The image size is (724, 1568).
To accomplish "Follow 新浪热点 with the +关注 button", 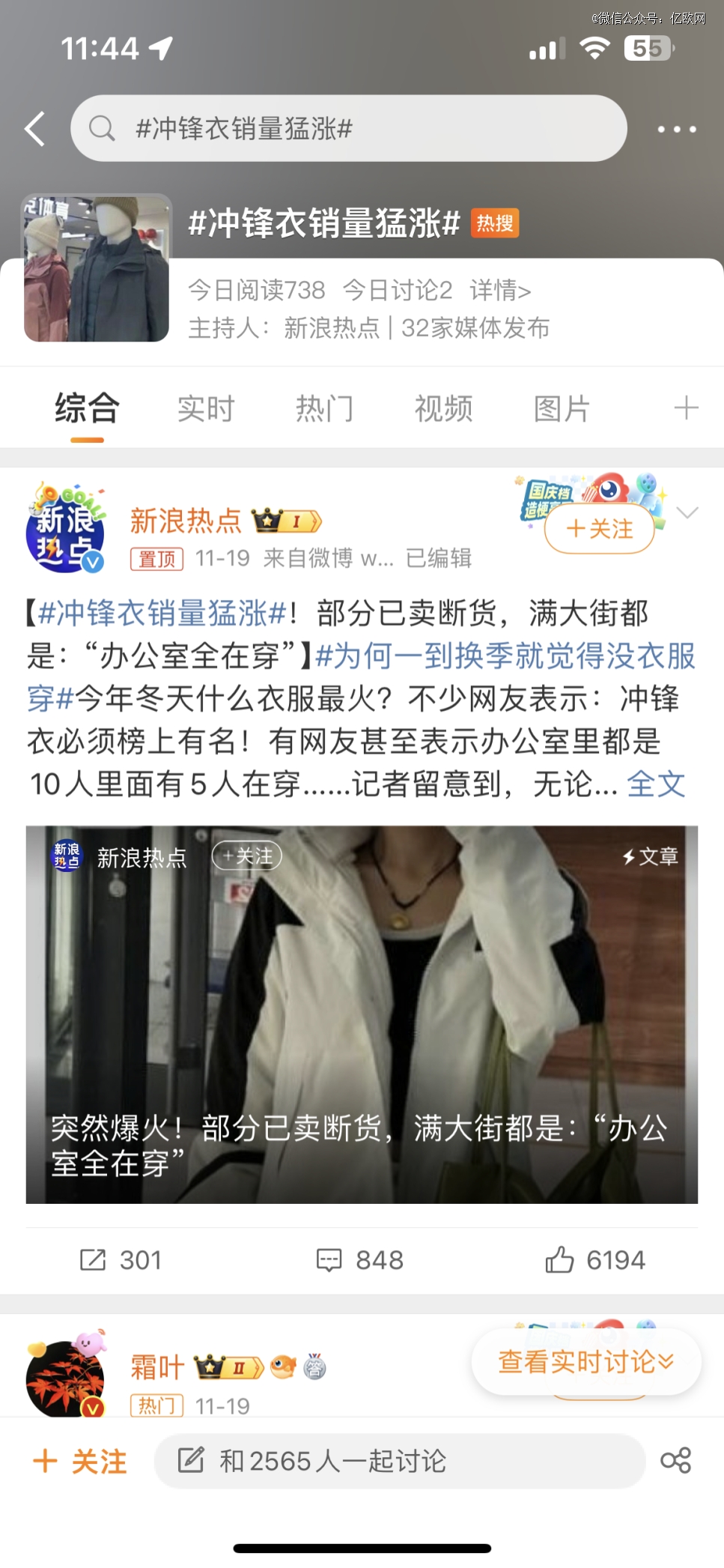I will pyautogui.click(x=599, y=529).
